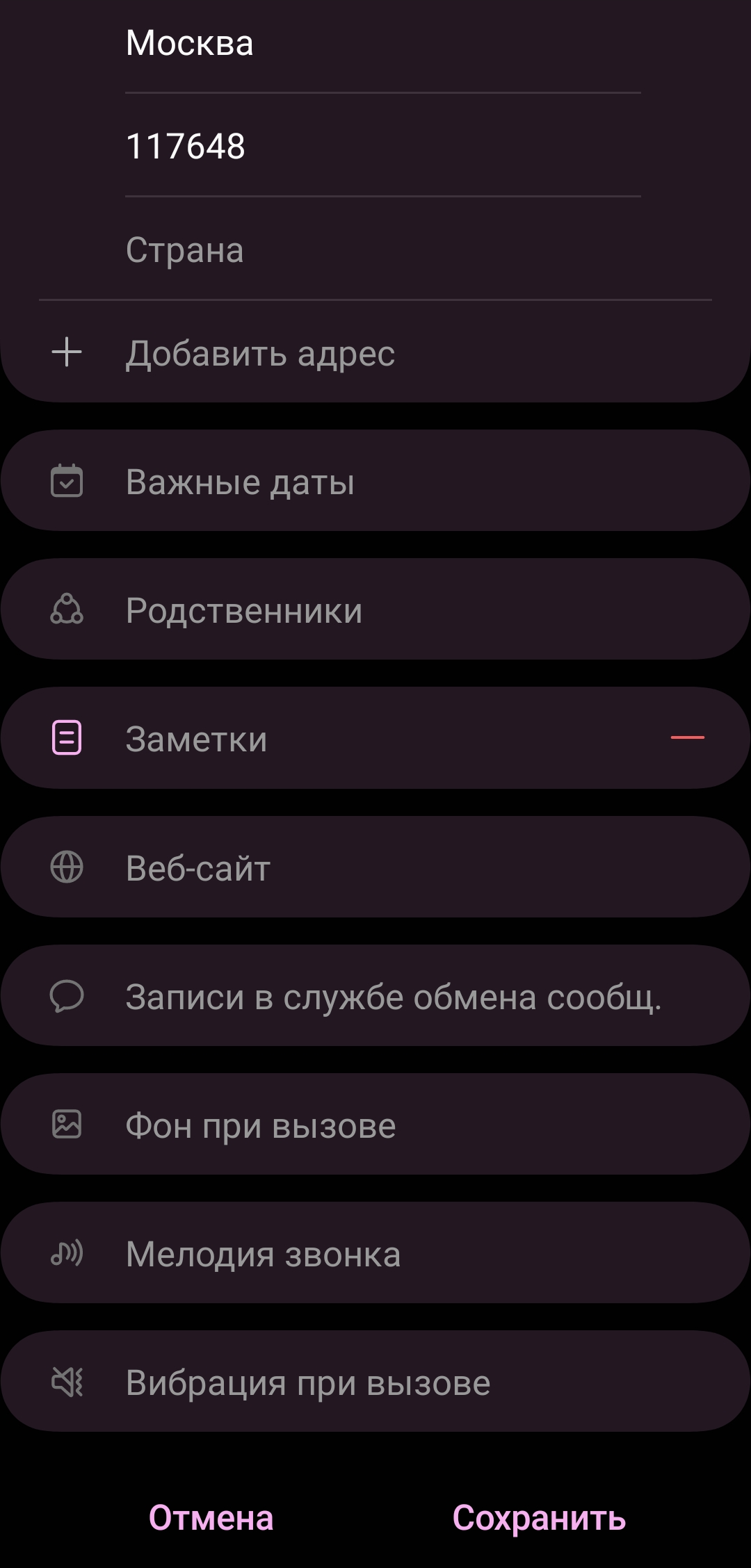751x1568 pixels.
Task: Open Вибрация при вызове settings
Action: [x=375, y=1381]
